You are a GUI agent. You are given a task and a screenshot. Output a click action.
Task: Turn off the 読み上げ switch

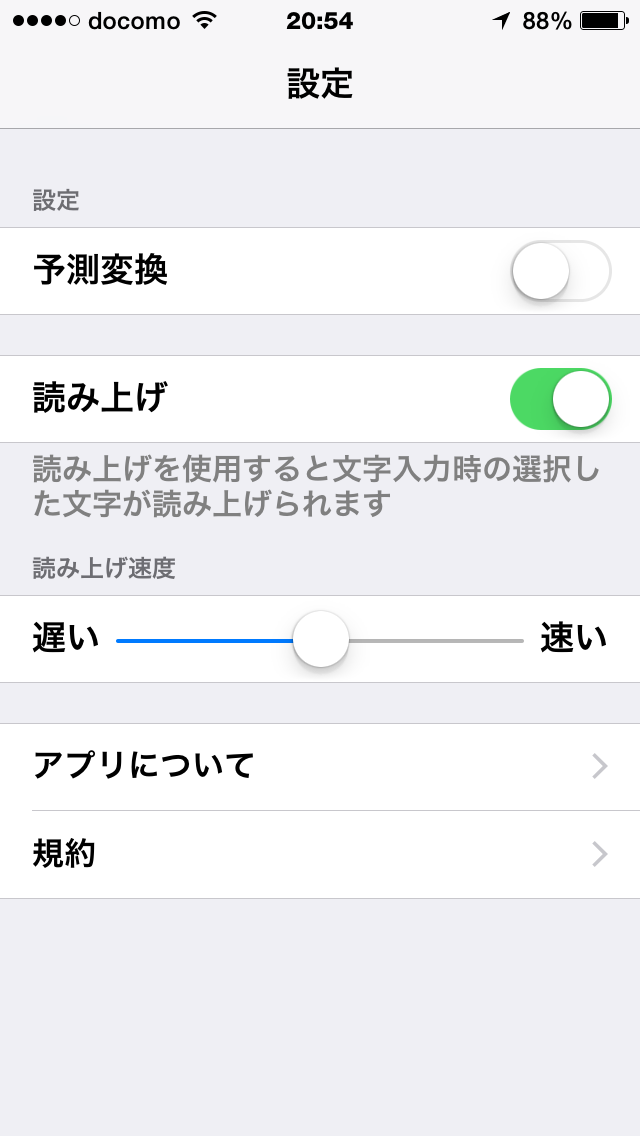coord(560,399)
